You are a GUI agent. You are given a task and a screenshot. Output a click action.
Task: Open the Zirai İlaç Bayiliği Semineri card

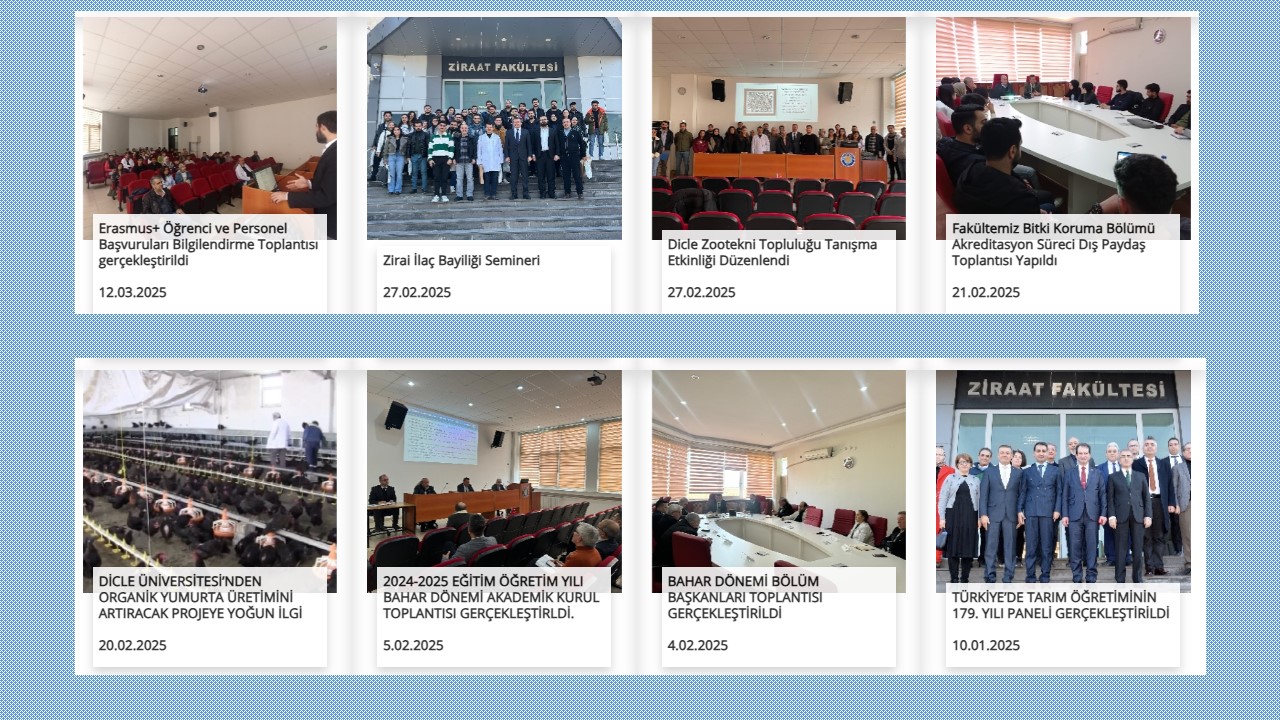461,260
